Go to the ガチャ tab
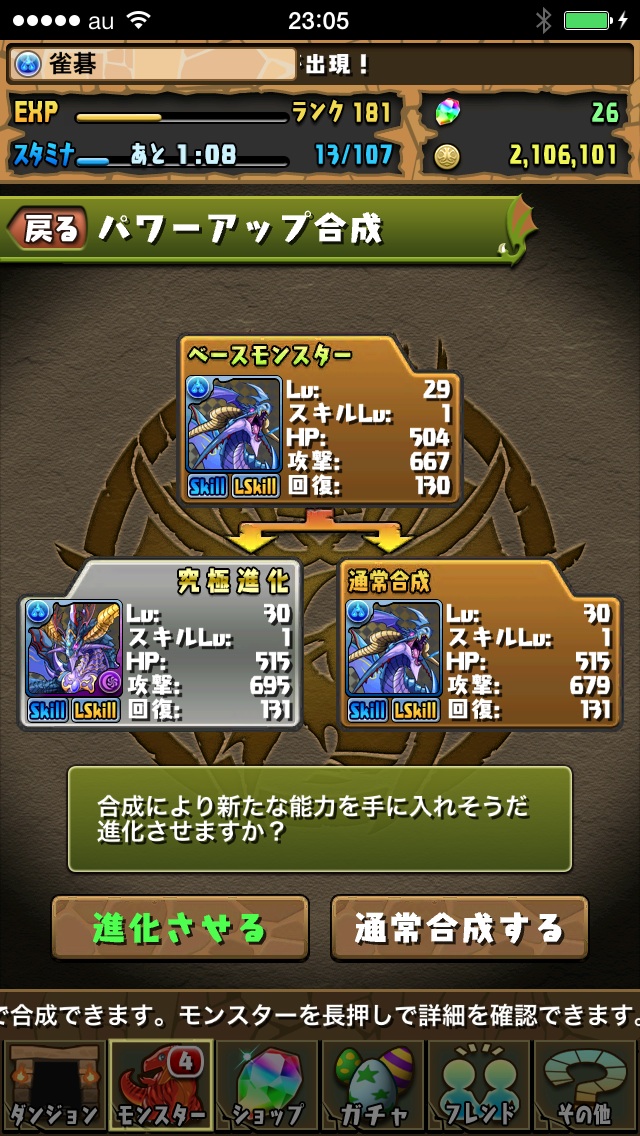 click(372, 1086)
